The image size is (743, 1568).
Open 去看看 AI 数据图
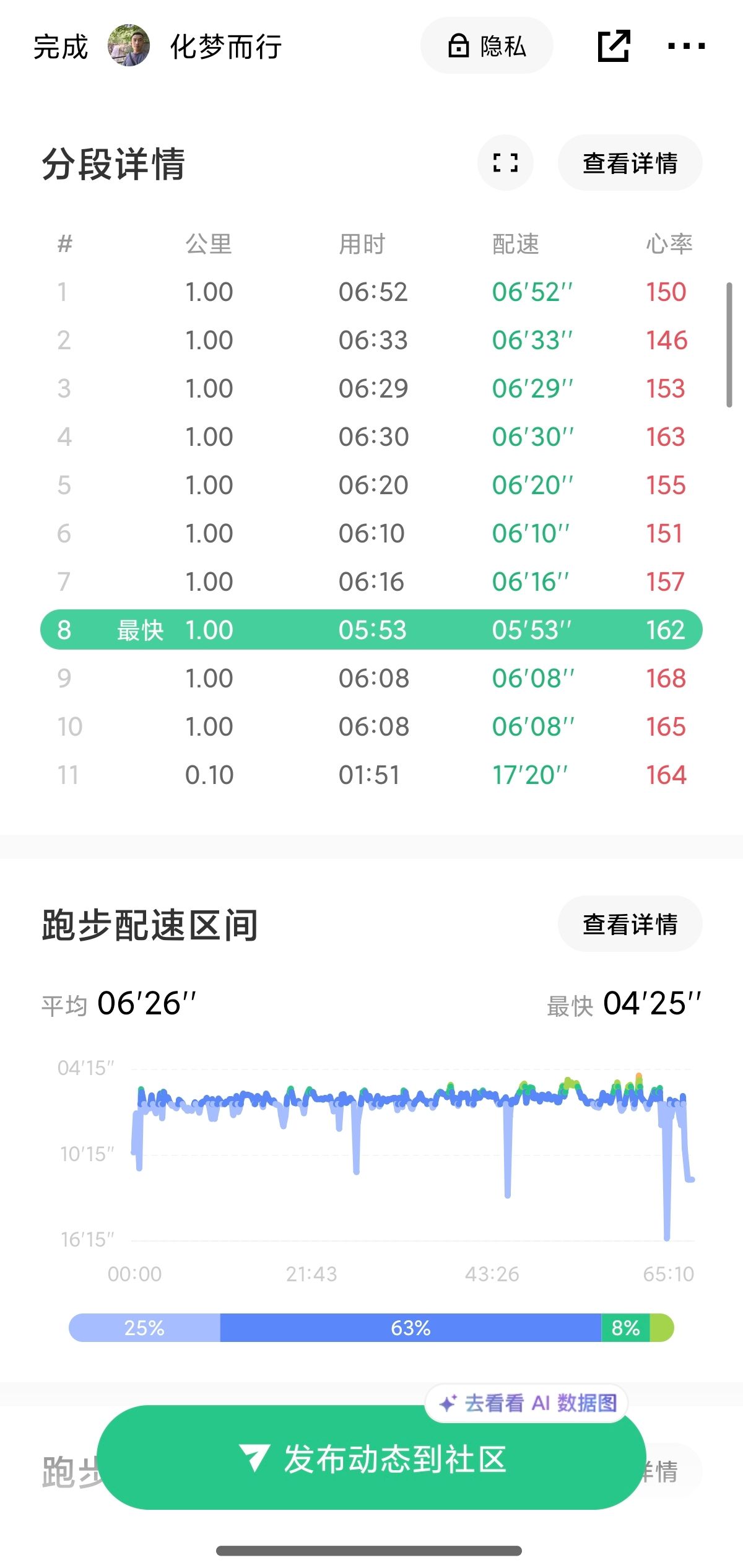pyautogui.click(x=527, y=1403)
